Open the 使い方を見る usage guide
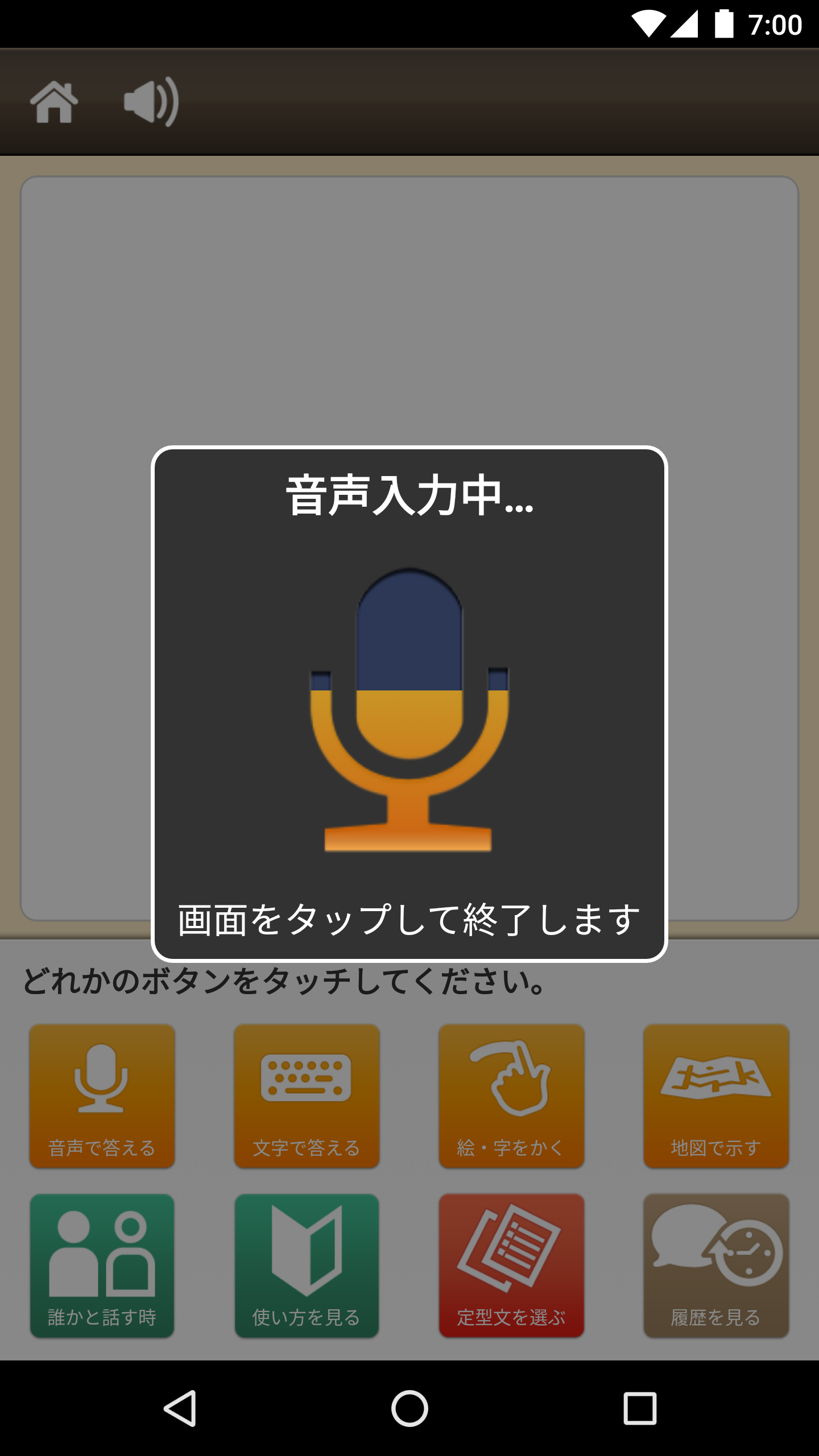 tap(307, 1265)
